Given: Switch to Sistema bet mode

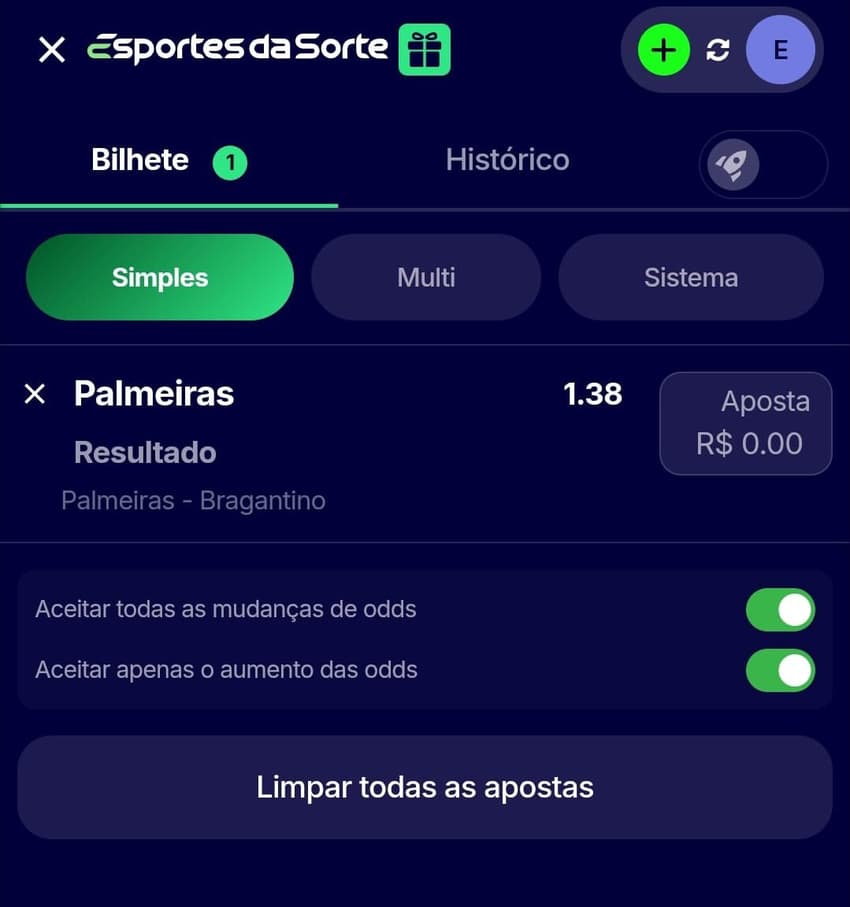Looking at the screenshot, I should point(690,277).
